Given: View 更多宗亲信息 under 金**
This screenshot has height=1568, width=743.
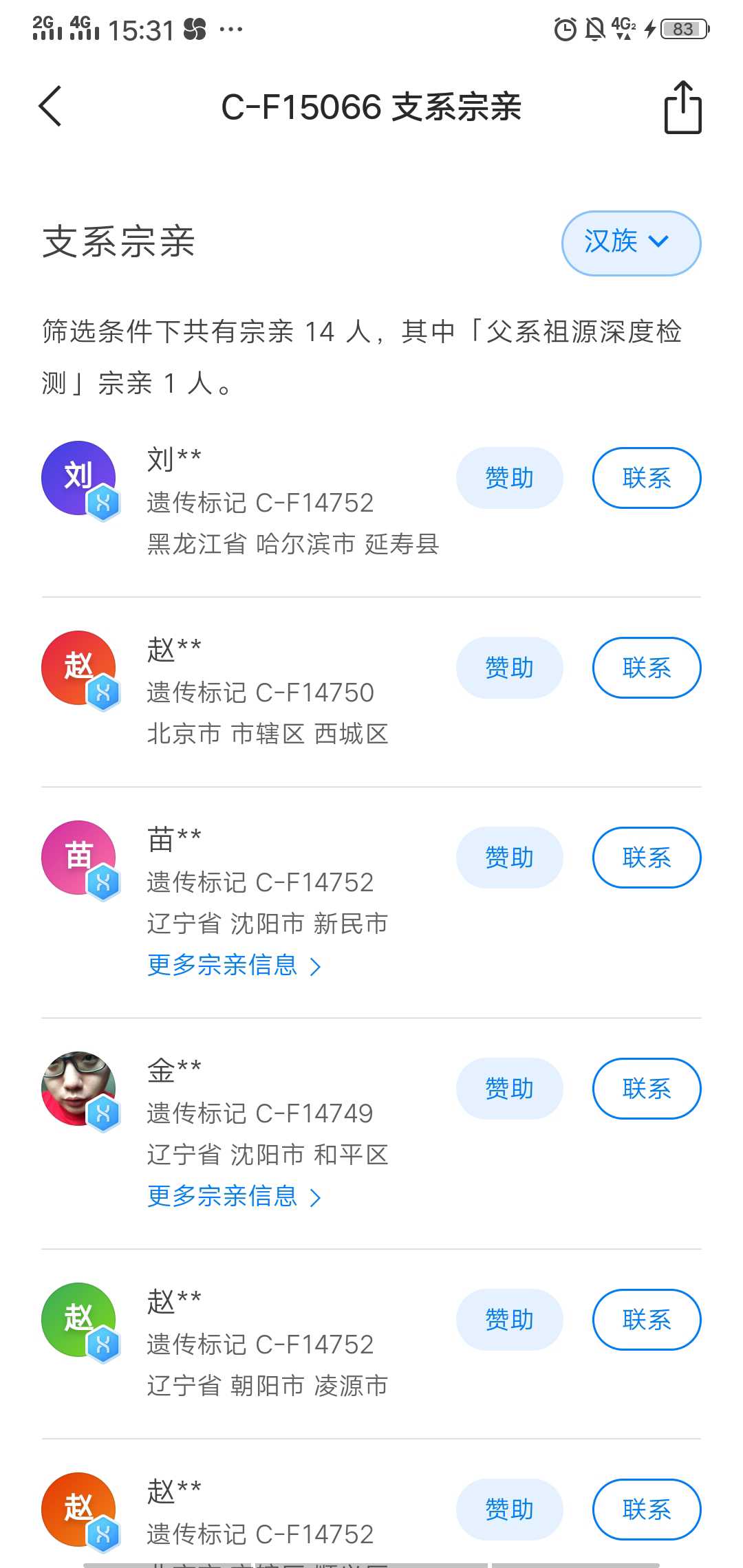Looking at the screenshot, I should (234, 1197).
